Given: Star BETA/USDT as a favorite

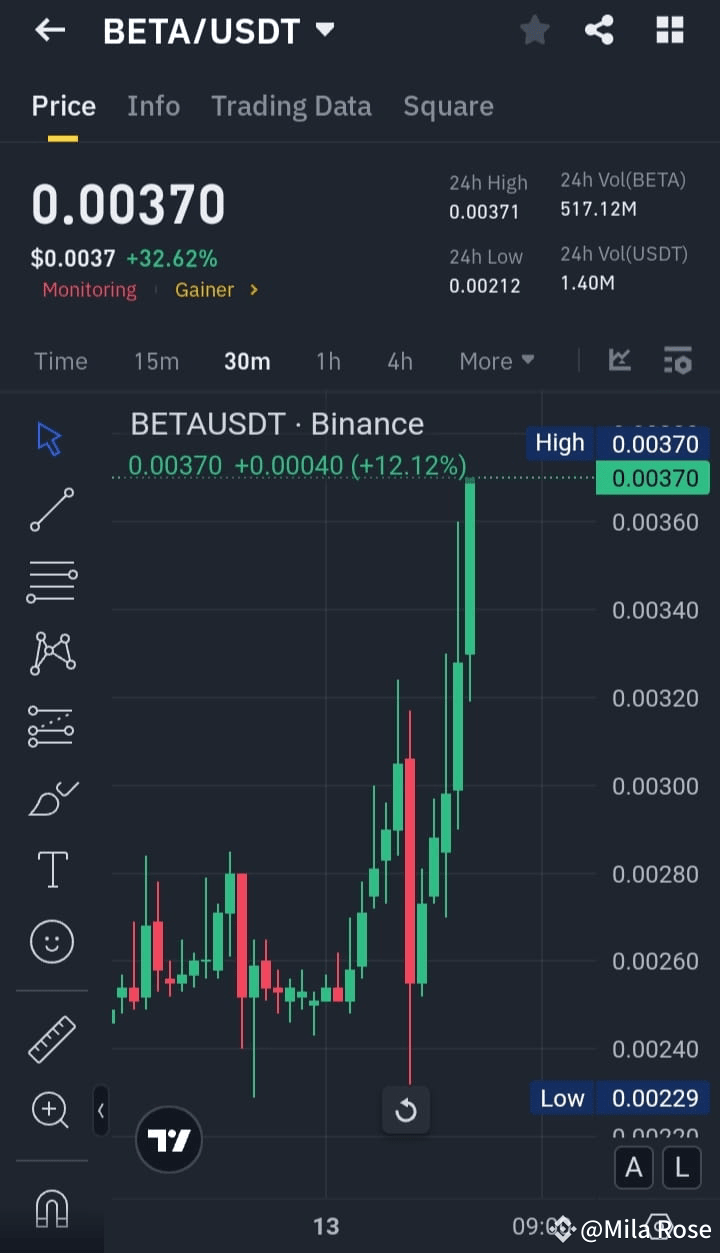Looking at the screenshot, I should pyautogui.click(x=534, y=30).
